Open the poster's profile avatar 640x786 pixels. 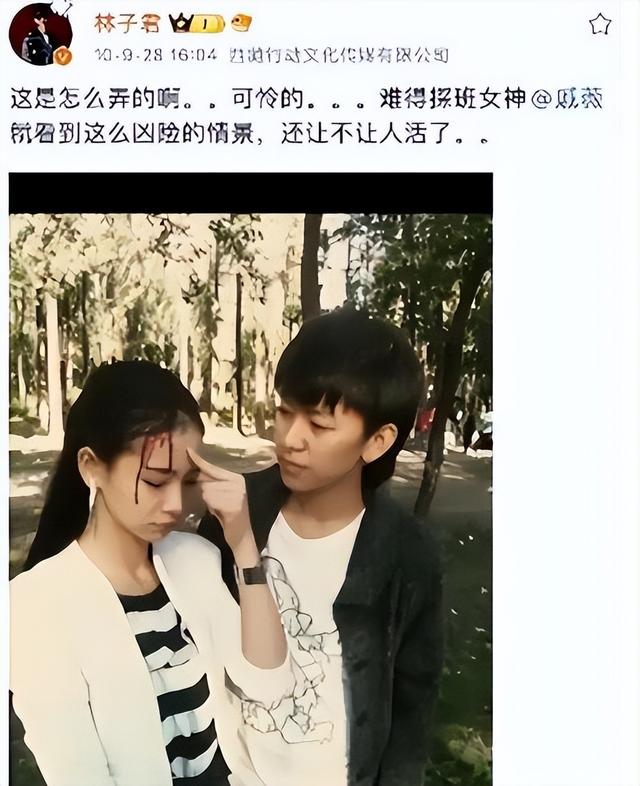tap(40, 33)
